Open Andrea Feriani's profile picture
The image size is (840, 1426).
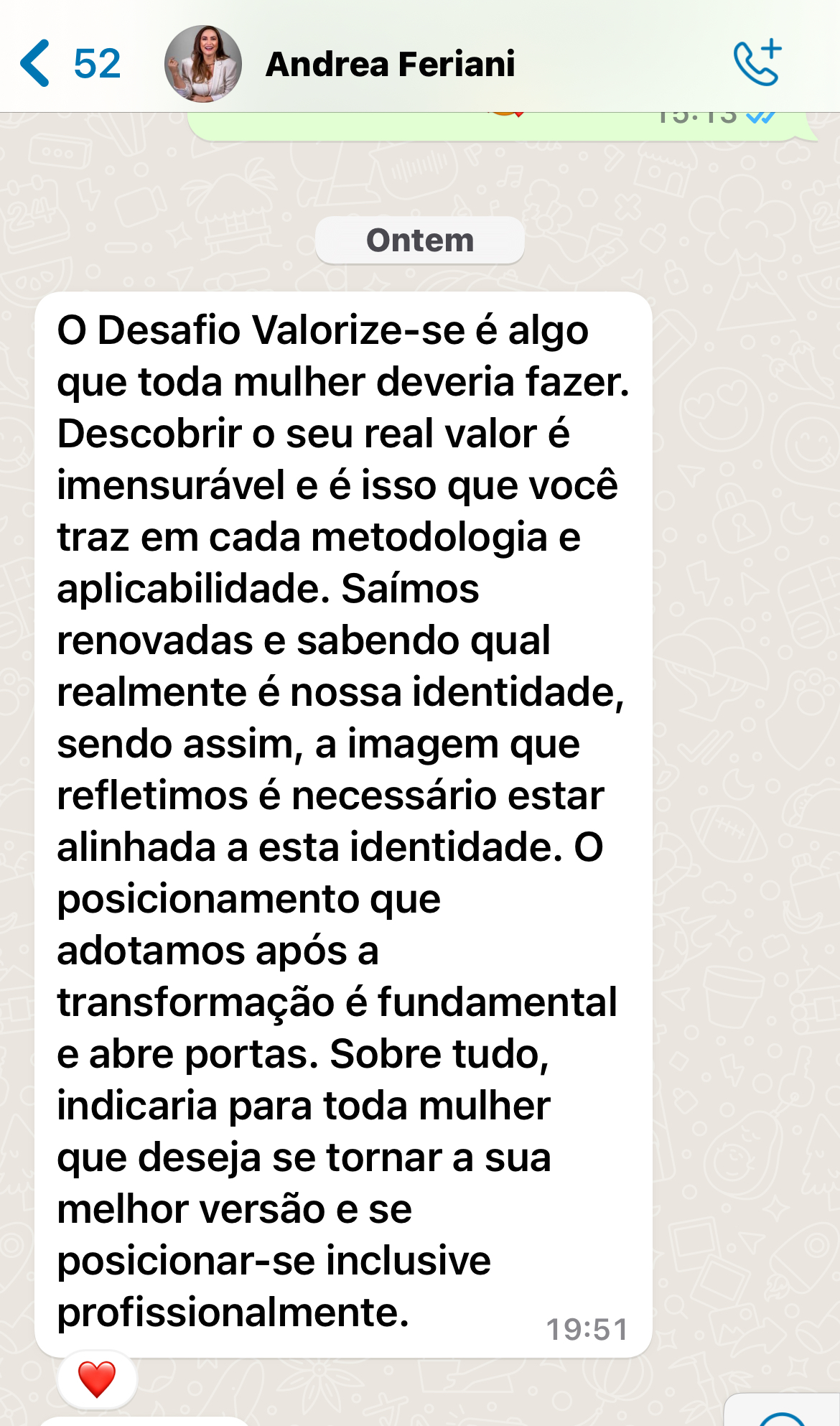pos(202,63)
